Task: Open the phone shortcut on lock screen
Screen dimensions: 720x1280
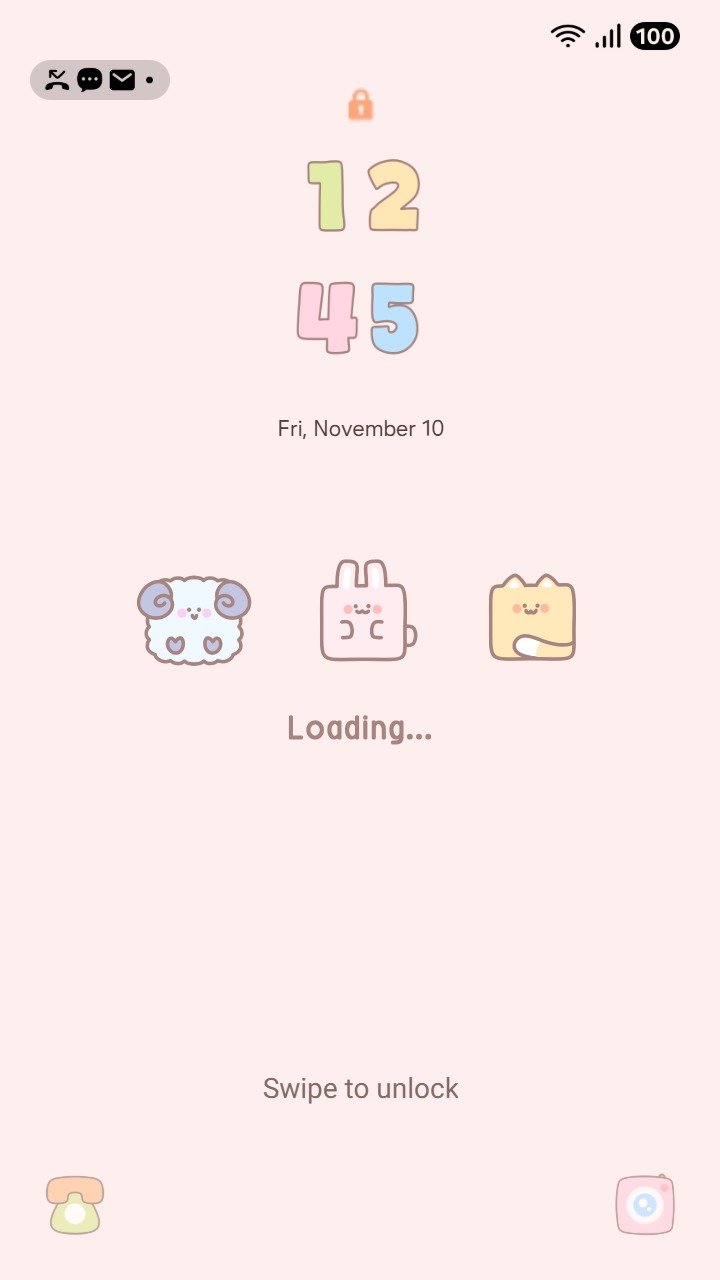Action: click(75, 1205)
